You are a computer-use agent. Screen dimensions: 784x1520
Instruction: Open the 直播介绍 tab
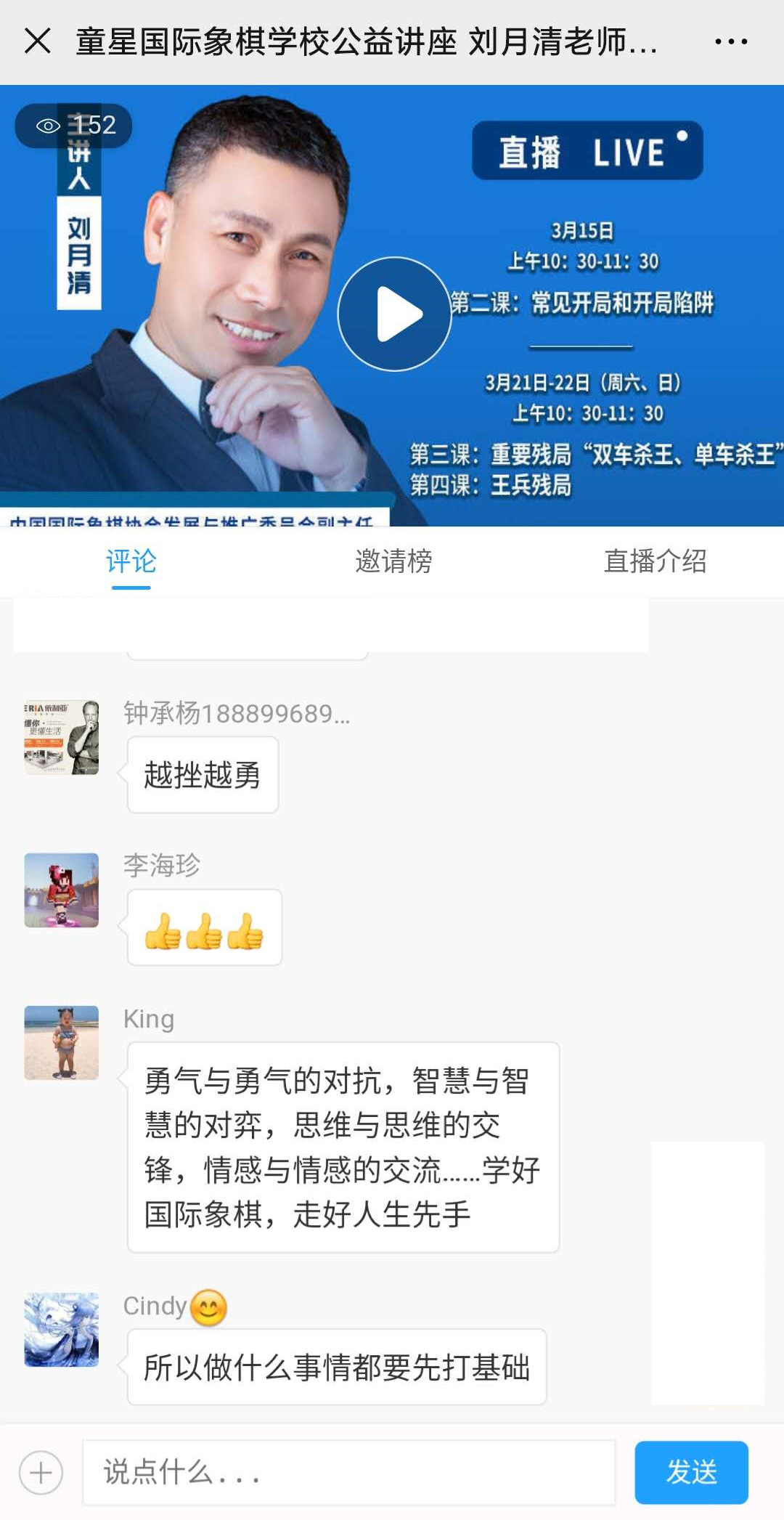click(655, 561)
